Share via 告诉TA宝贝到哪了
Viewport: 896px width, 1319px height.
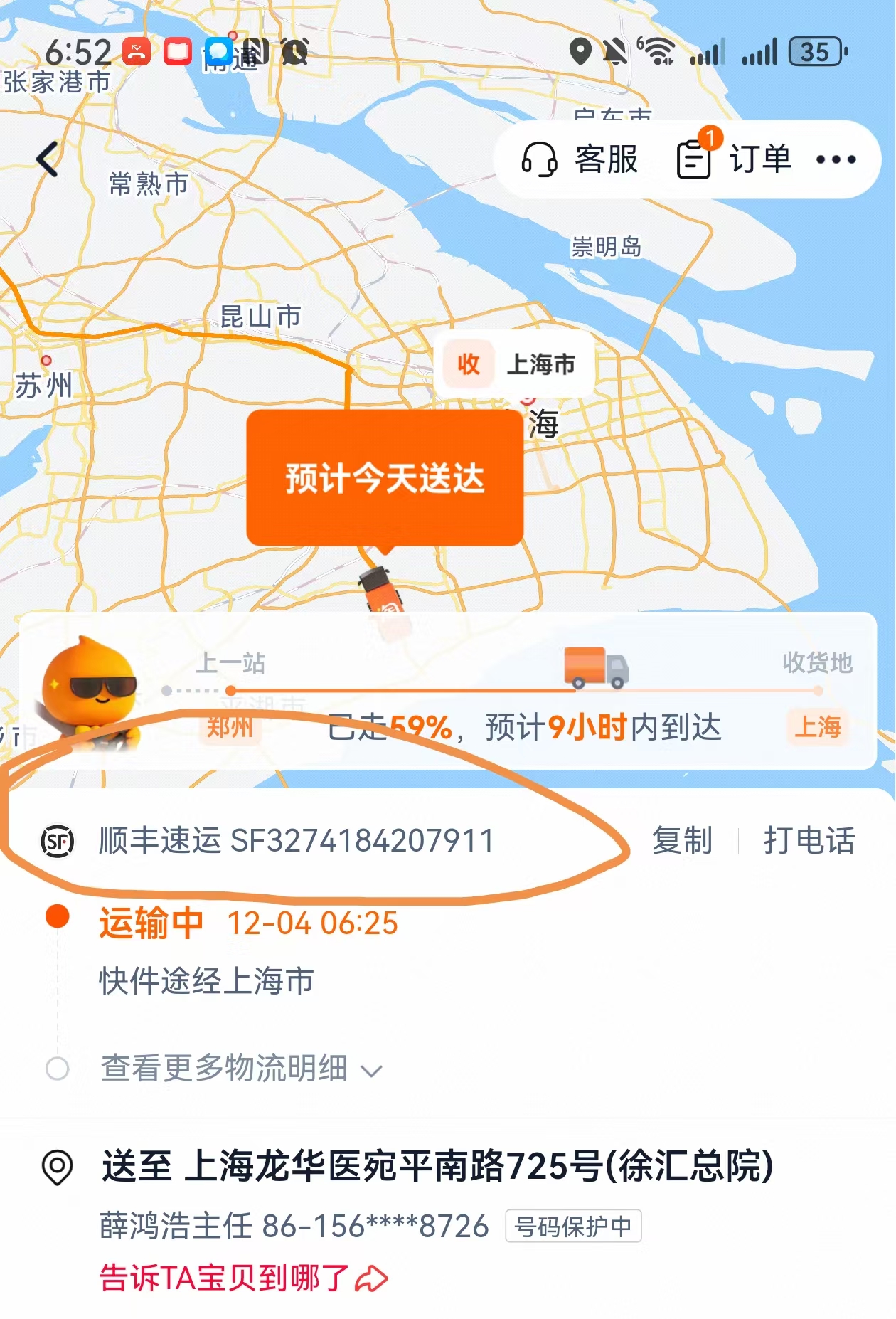(x=243, y=1278)
